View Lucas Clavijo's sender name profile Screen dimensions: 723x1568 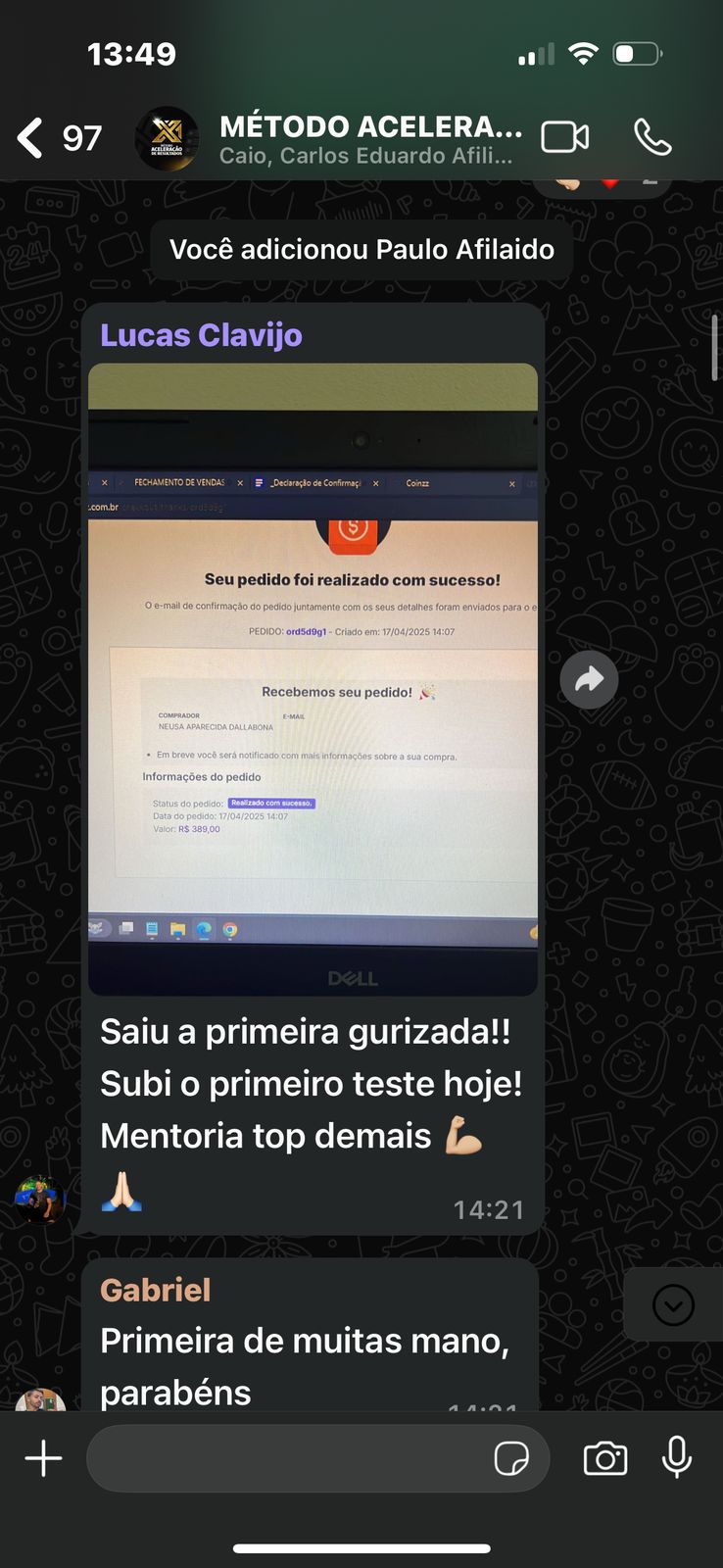(201, 335)
